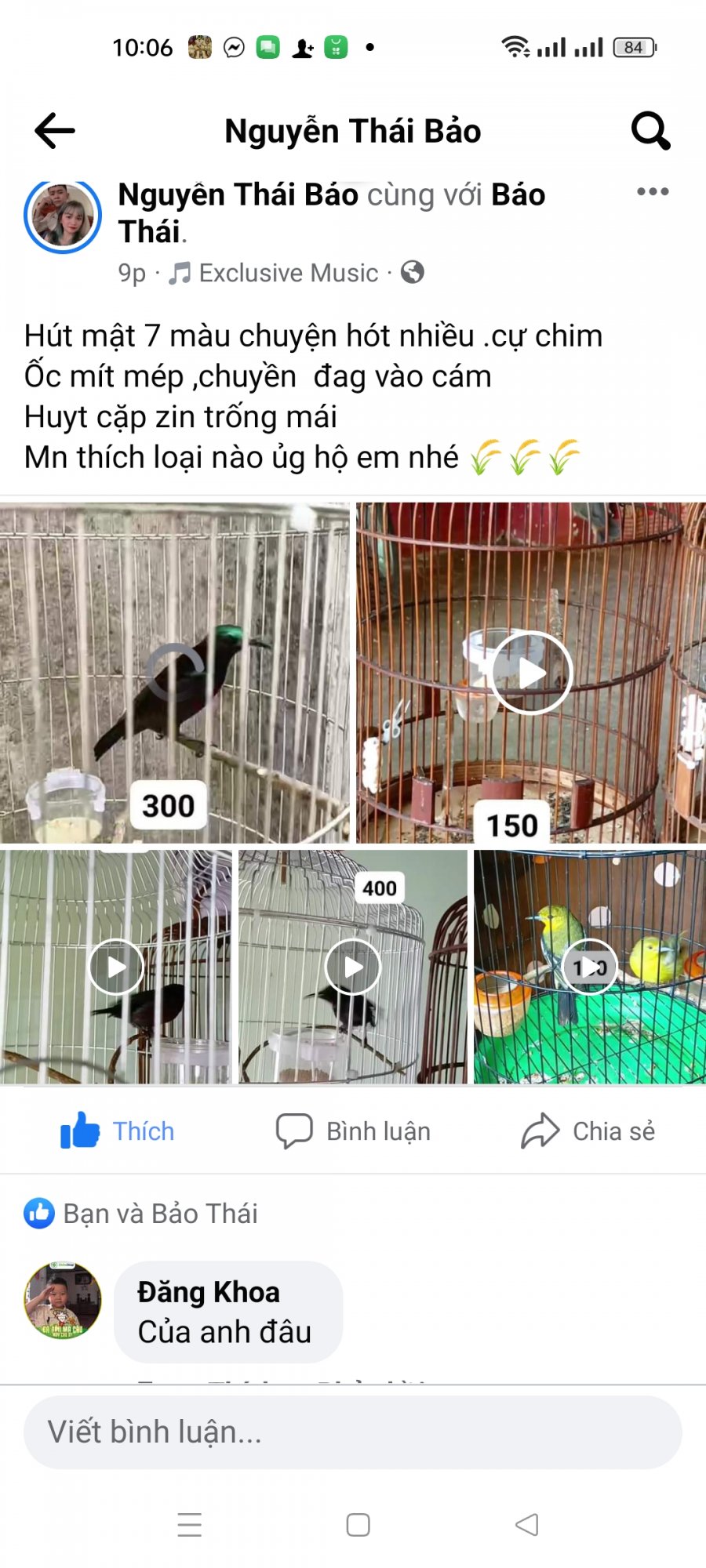The image size is (706, 1568).
Task: Play the yellow birds video
Action: click(x=590, y=967)
